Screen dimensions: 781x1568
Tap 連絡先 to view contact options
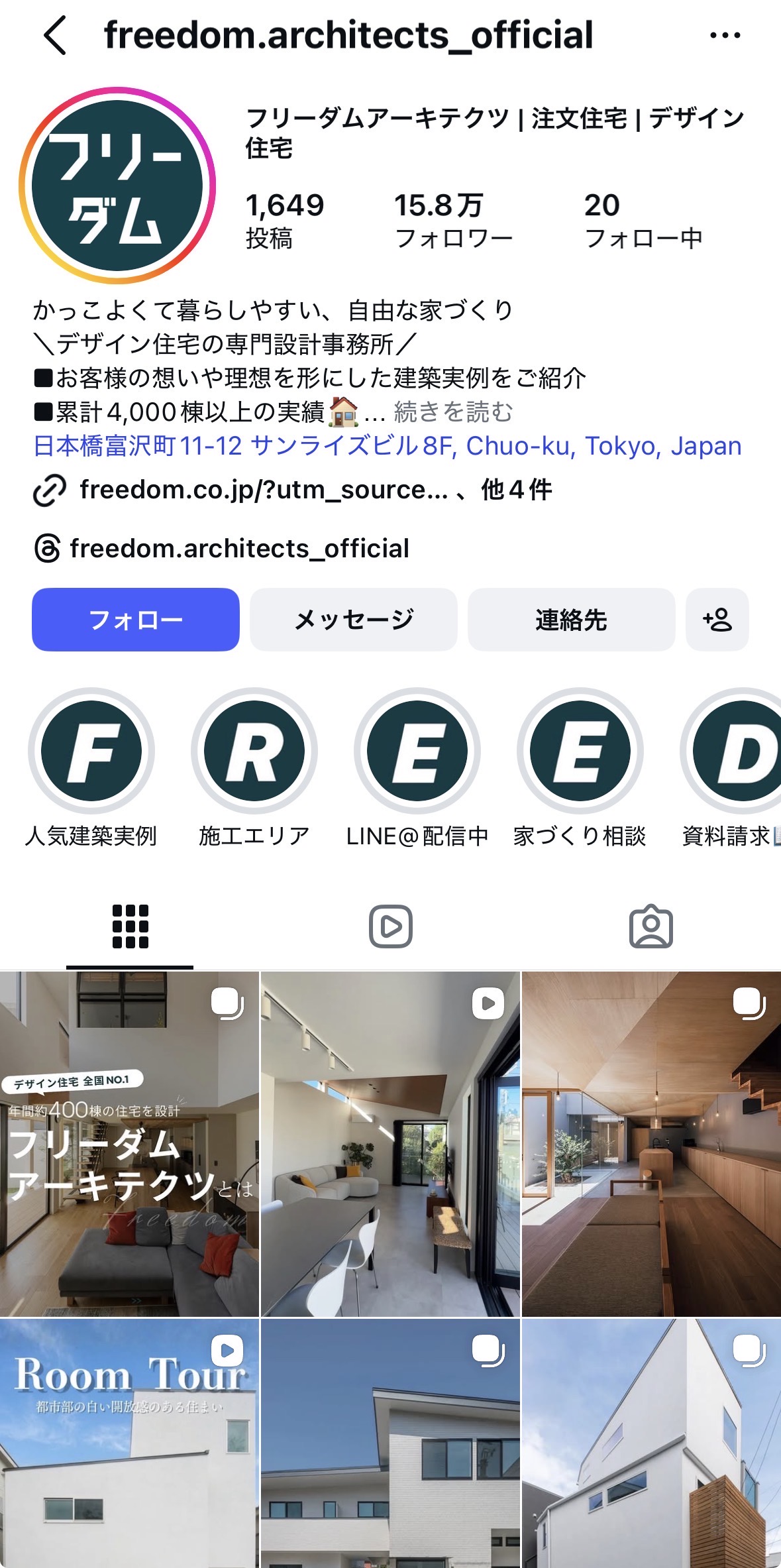pos(570,619)
